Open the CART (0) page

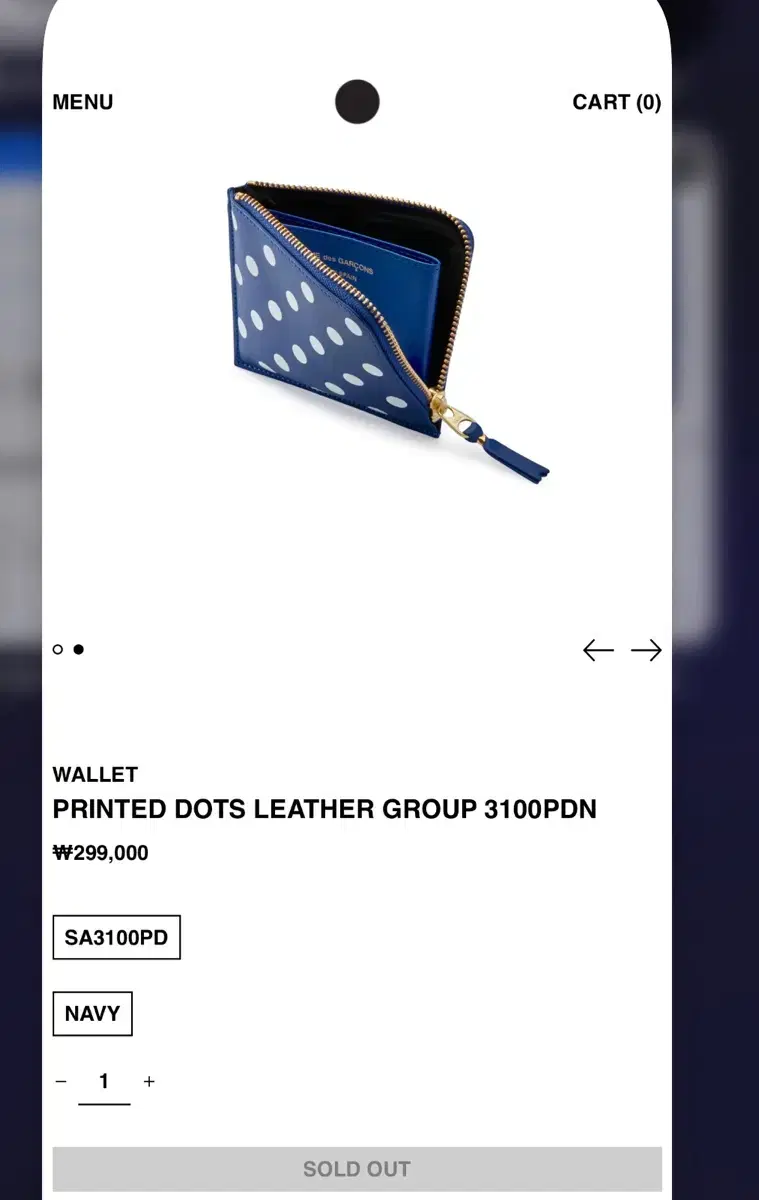coord(616,102)
